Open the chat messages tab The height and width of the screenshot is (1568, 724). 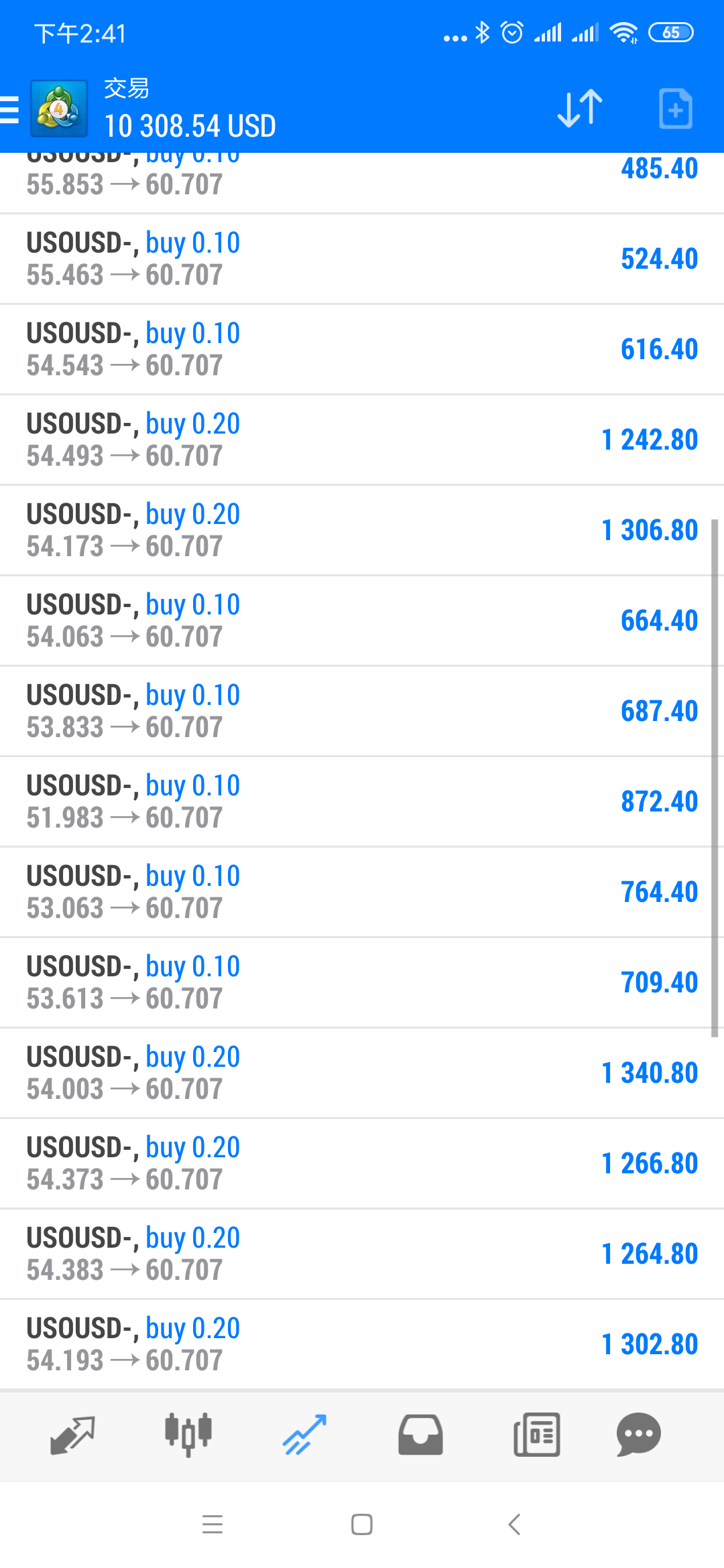click(639, 1435)
